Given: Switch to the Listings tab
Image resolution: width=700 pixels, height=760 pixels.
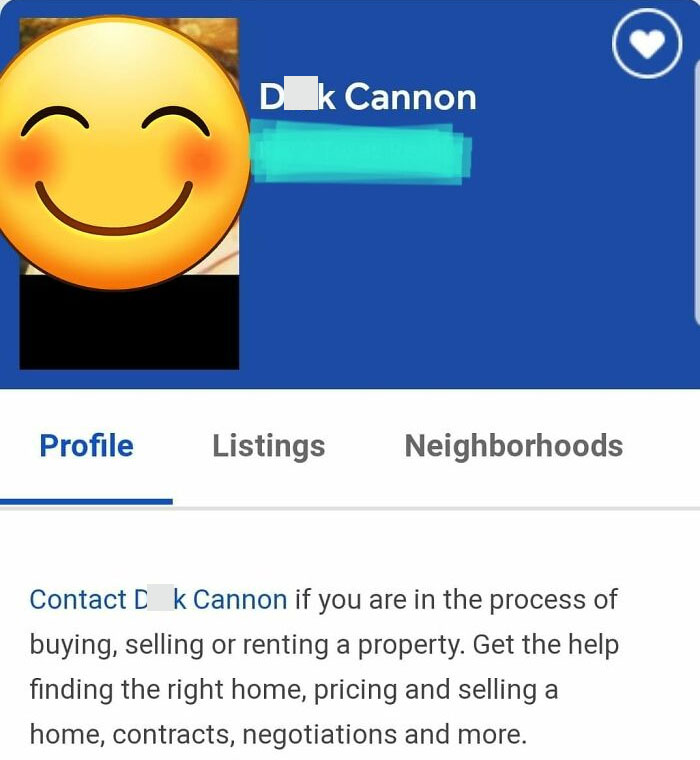Looking at the screenshot, I should (x=268, y=446).
